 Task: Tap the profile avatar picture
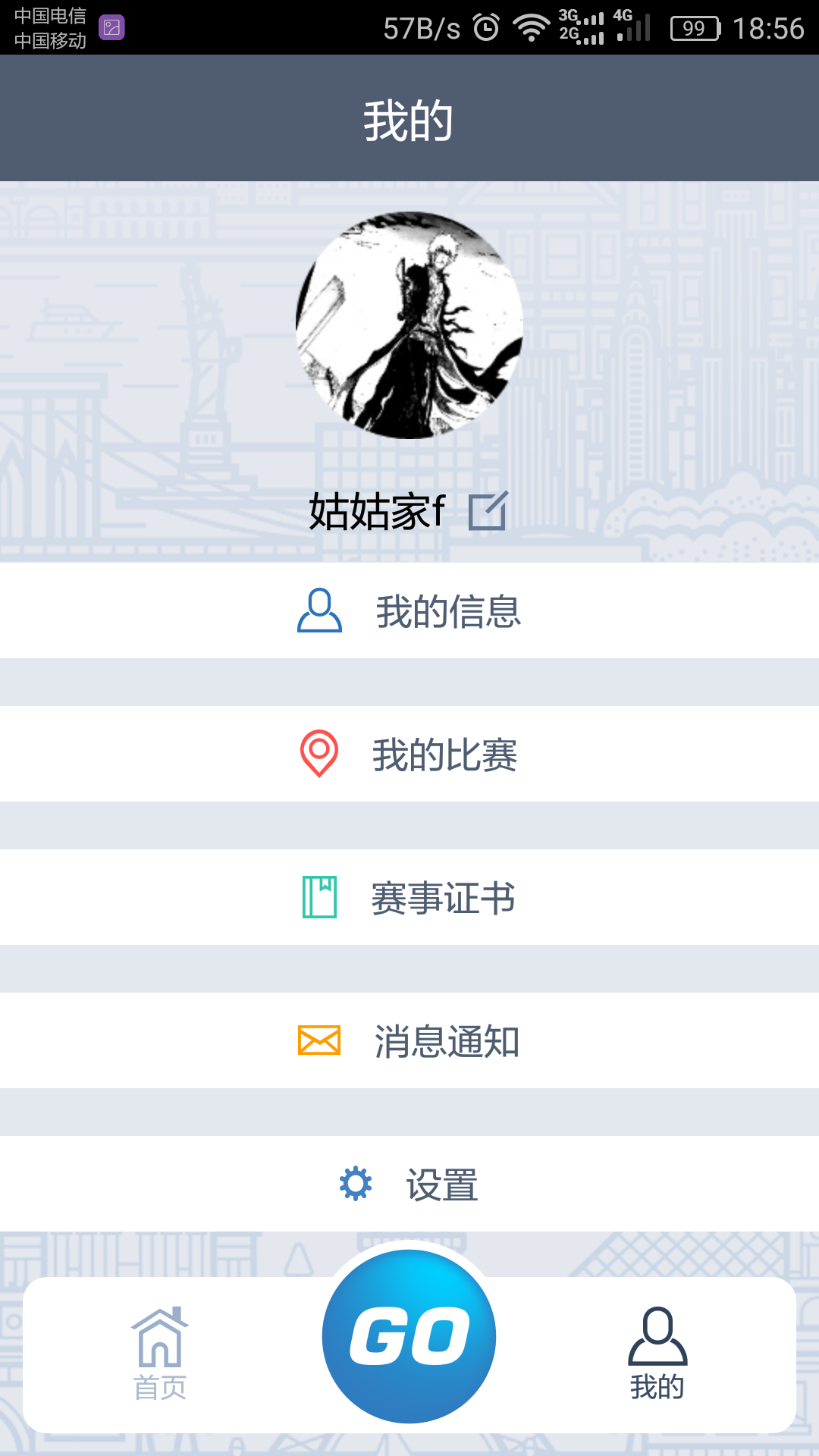coord(409,325)
